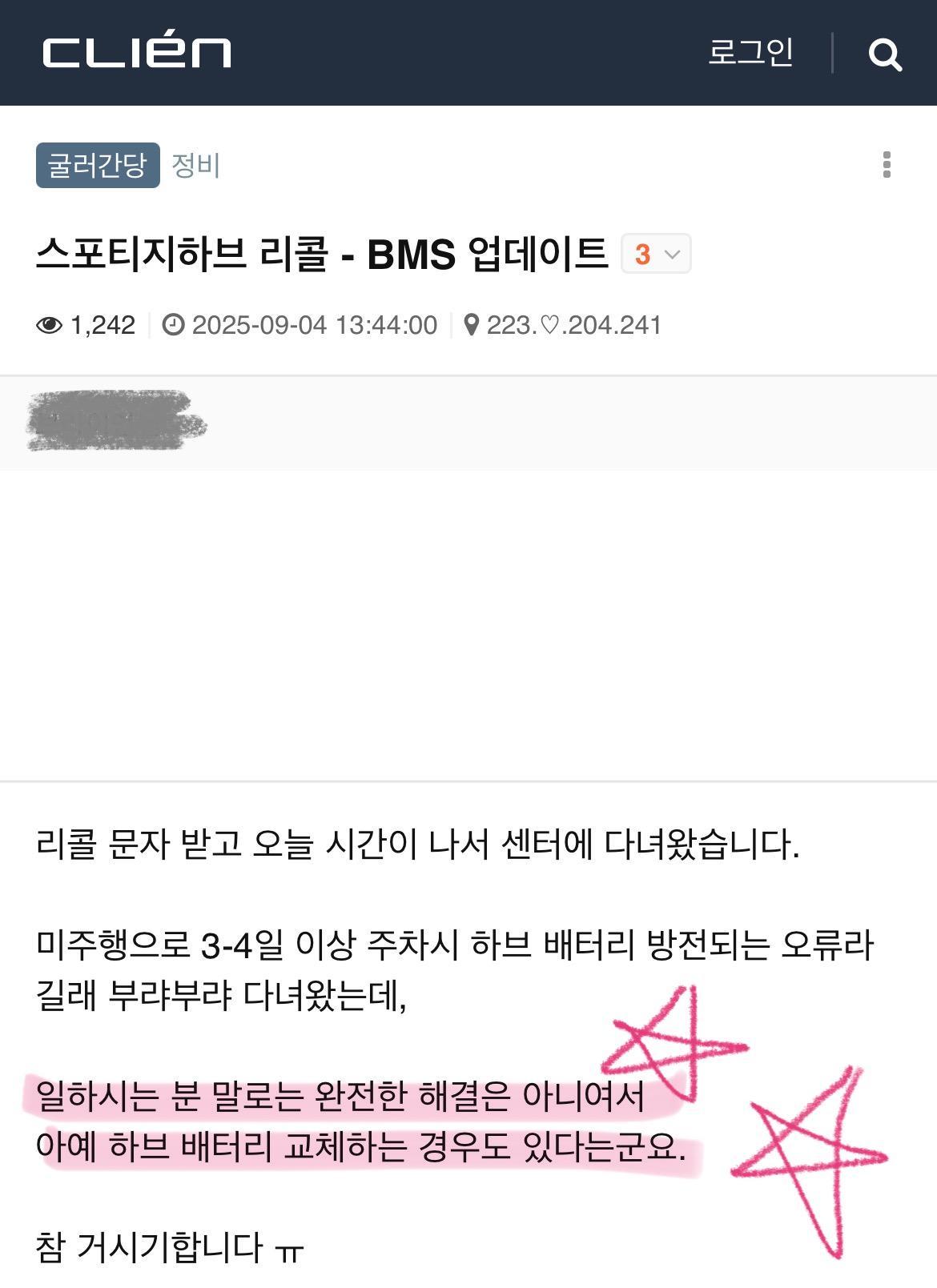Open the Clien home logo
The height and width of the screenshot is (1288, 937).
pos(137,53)
